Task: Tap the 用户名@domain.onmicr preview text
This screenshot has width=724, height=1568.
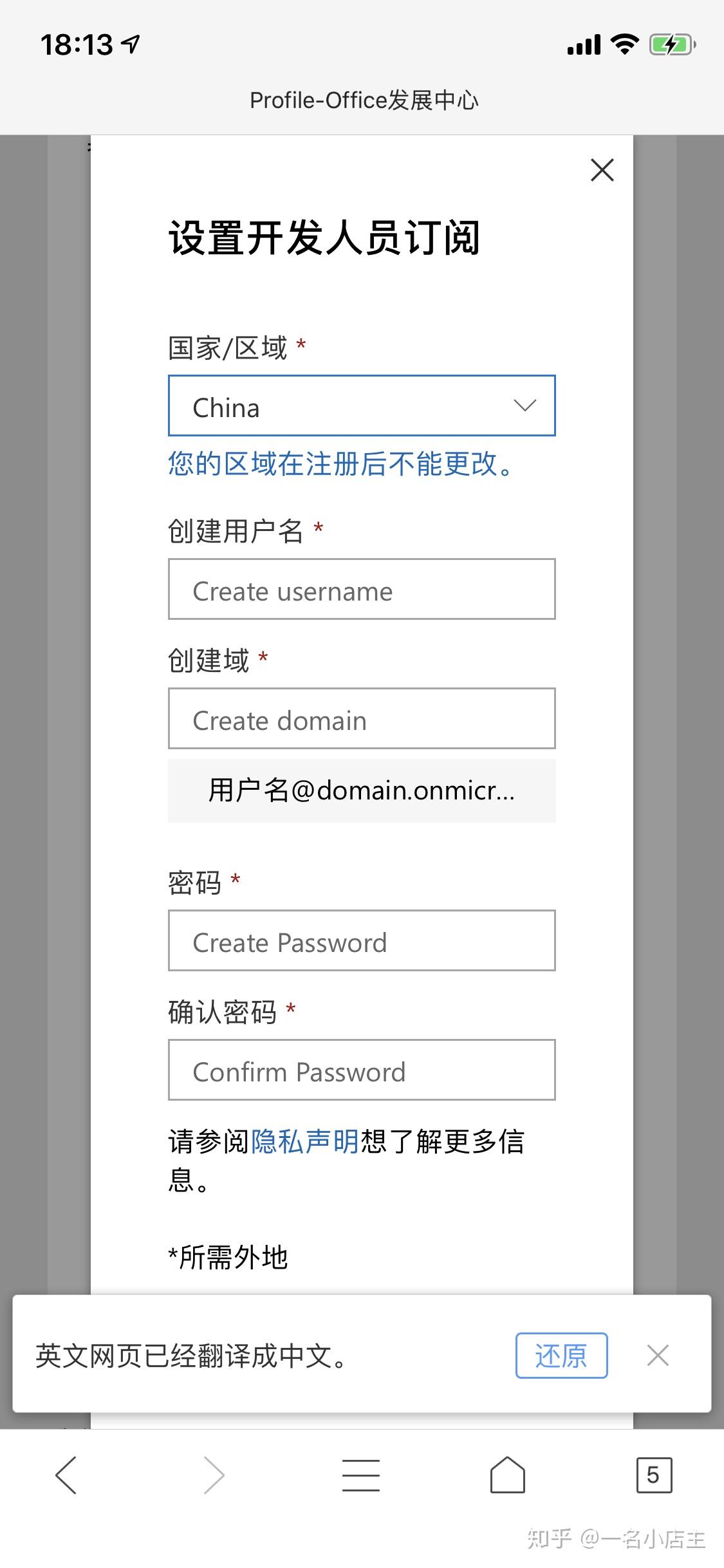Action: (x=362, y=792)
